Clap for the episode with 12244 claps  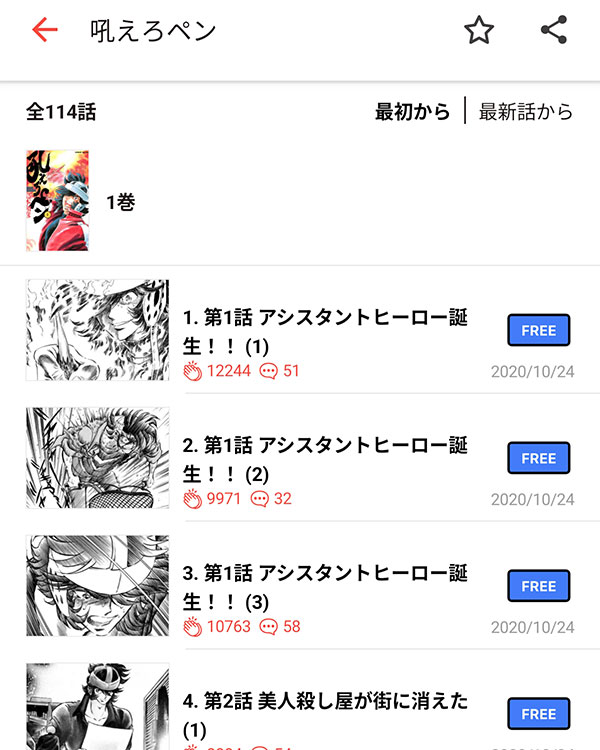[x=193, y=371]
